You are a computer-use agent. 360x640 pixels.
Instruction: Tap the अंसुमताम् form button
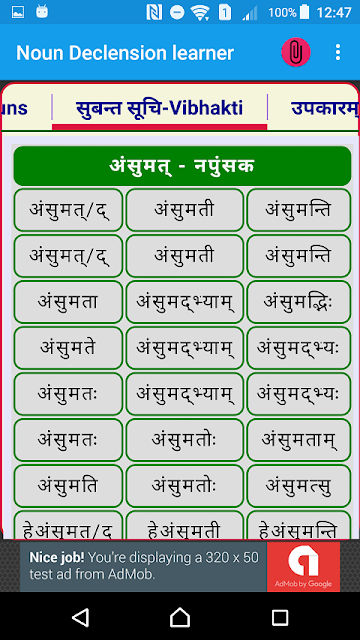coord(299,440)
